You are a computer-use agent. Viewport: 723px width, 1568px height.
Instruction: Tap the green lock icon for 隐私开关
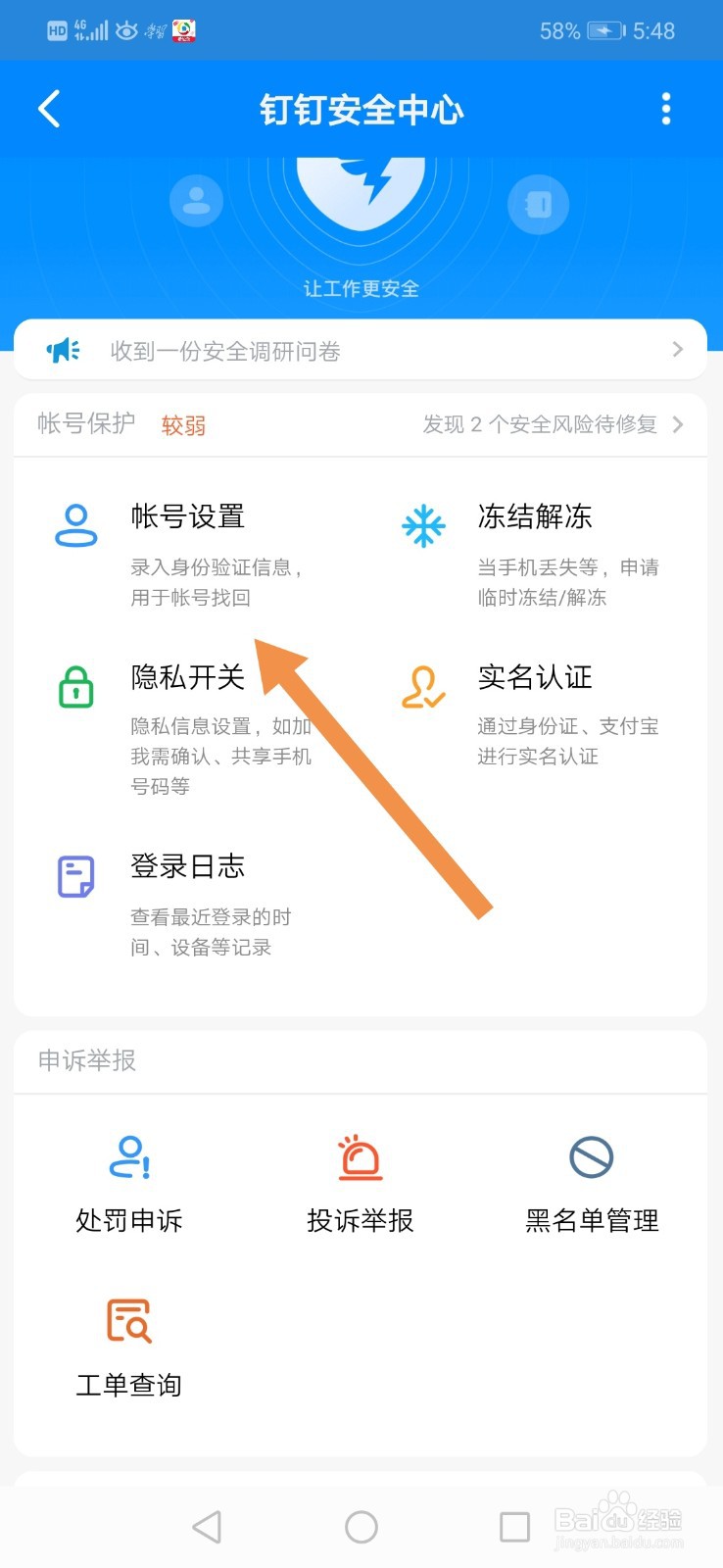click(75, 687)
